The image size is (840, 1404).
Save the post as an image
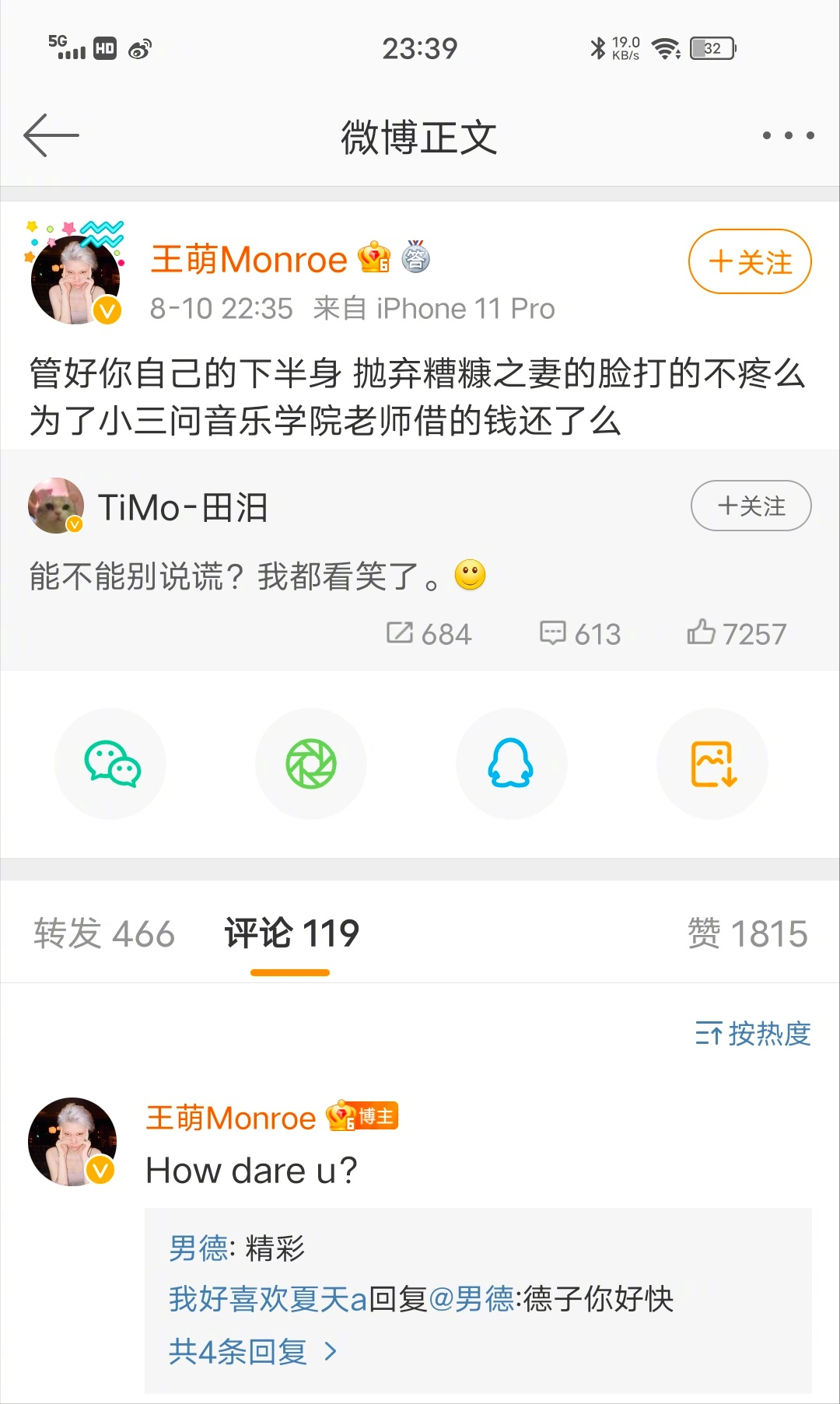click(x=712, y=764)
